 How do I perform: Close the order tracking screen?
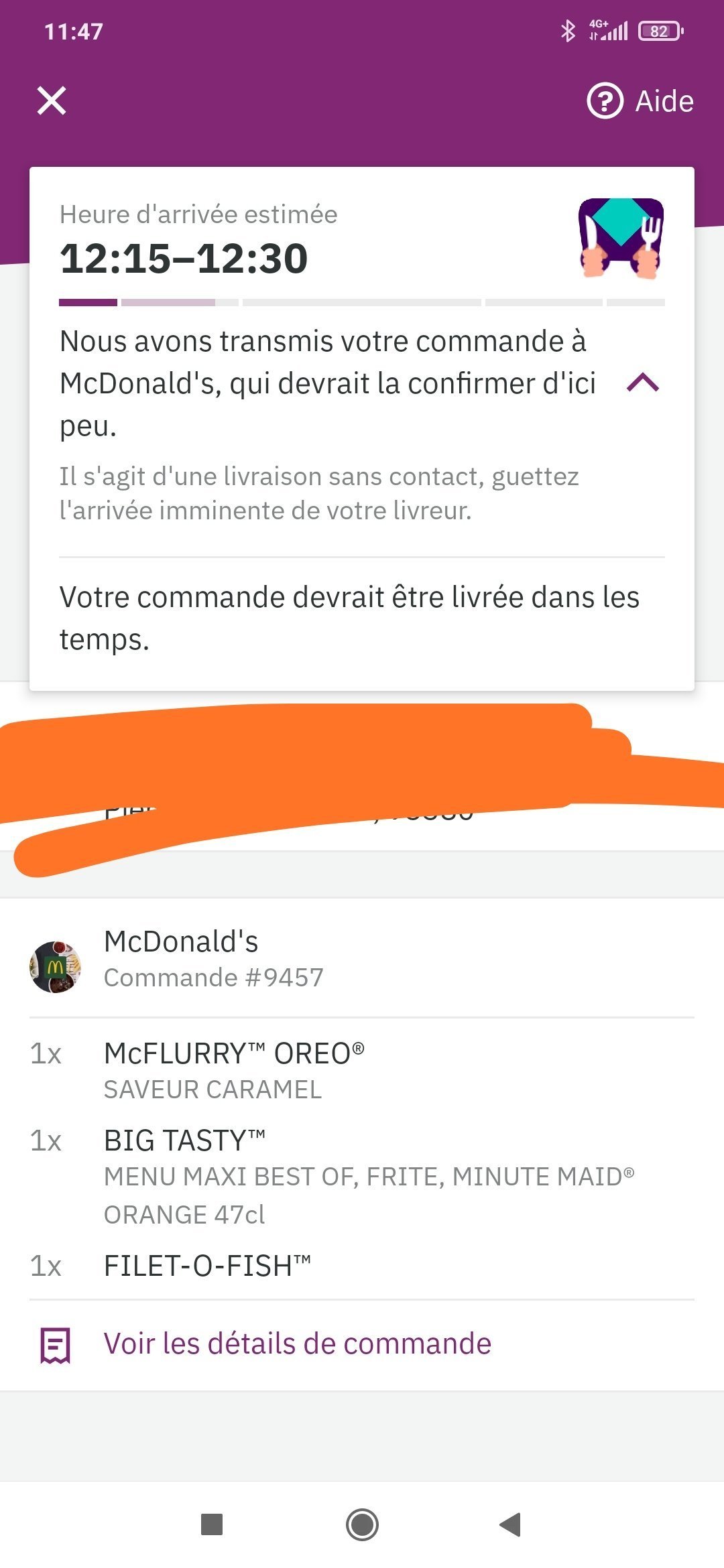pos(52,101)
